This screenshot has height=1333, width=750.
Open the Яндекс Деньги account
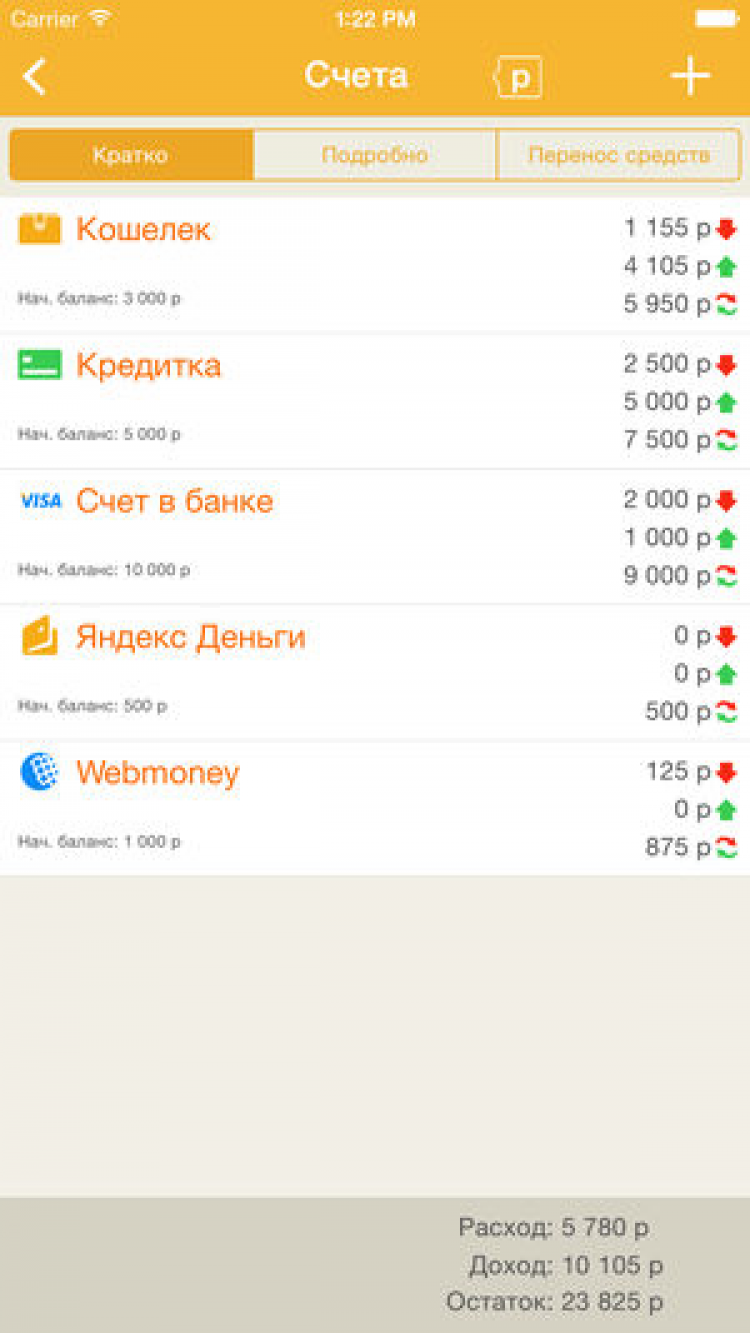190,638
